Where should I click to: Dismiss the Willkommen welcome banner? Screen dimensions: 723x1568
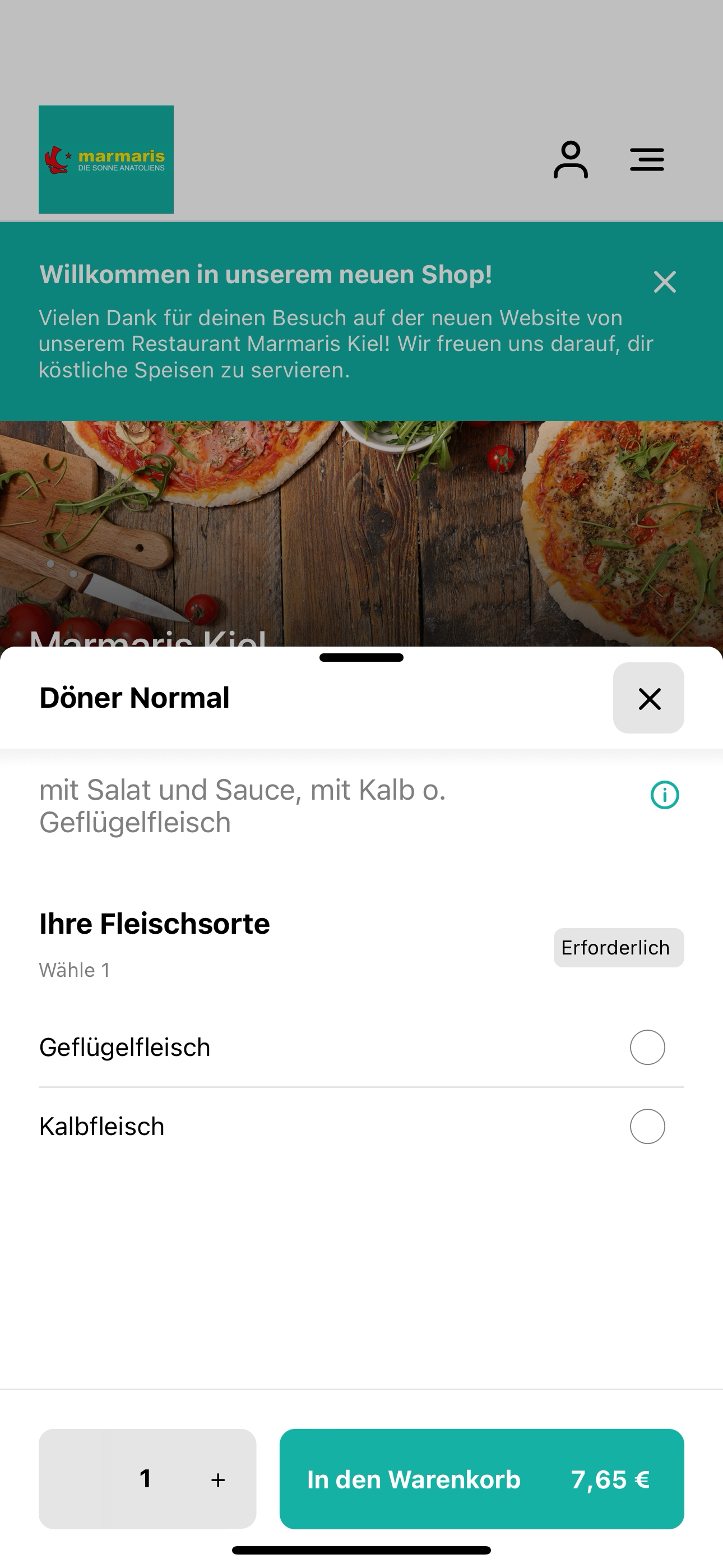665,282
